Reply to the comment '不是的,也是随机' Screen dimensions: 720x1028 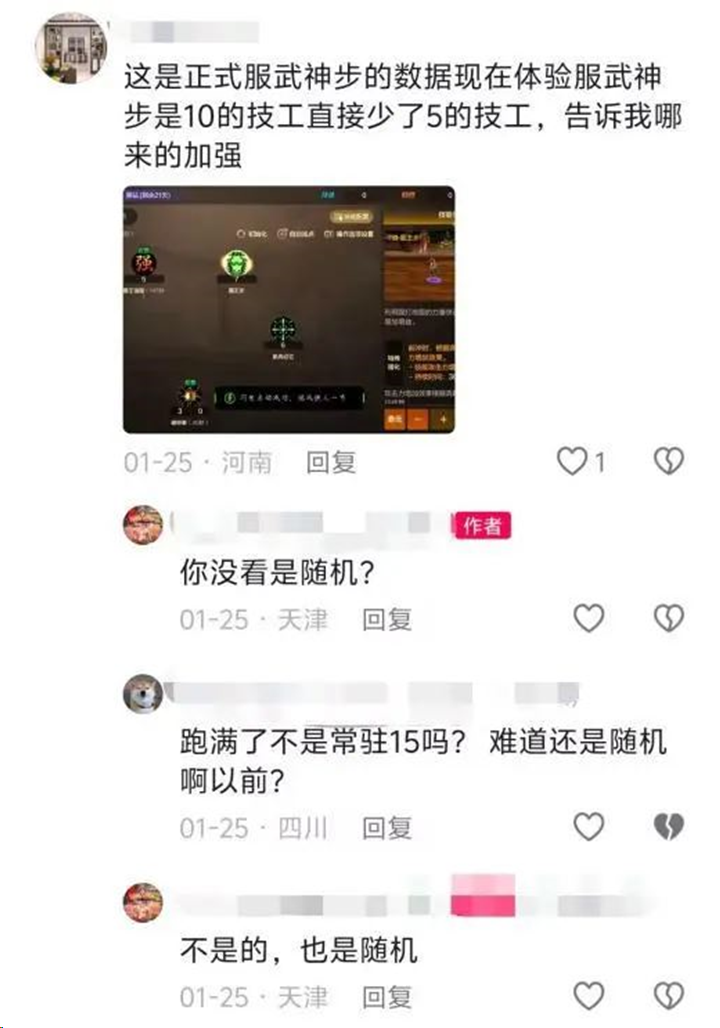pos(387,997)
